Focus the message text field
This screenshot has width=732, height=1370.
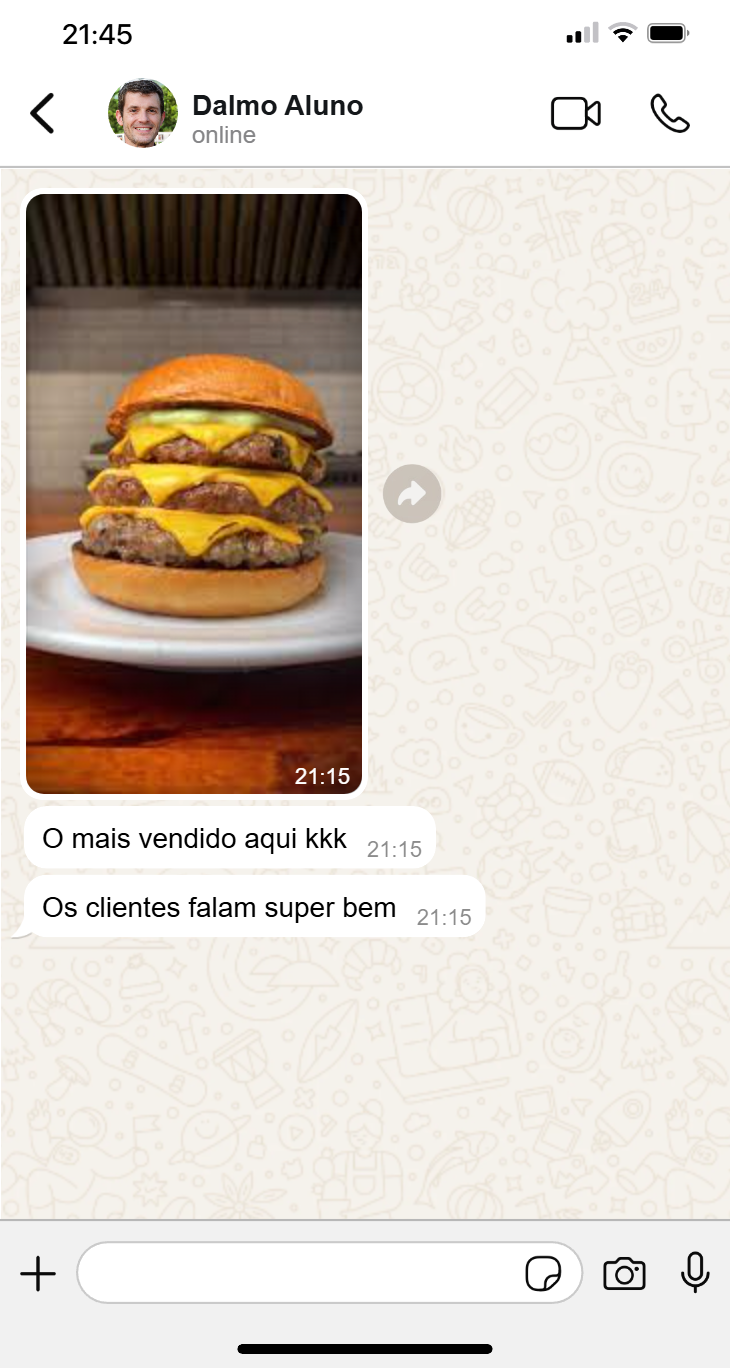point(300,1274)
